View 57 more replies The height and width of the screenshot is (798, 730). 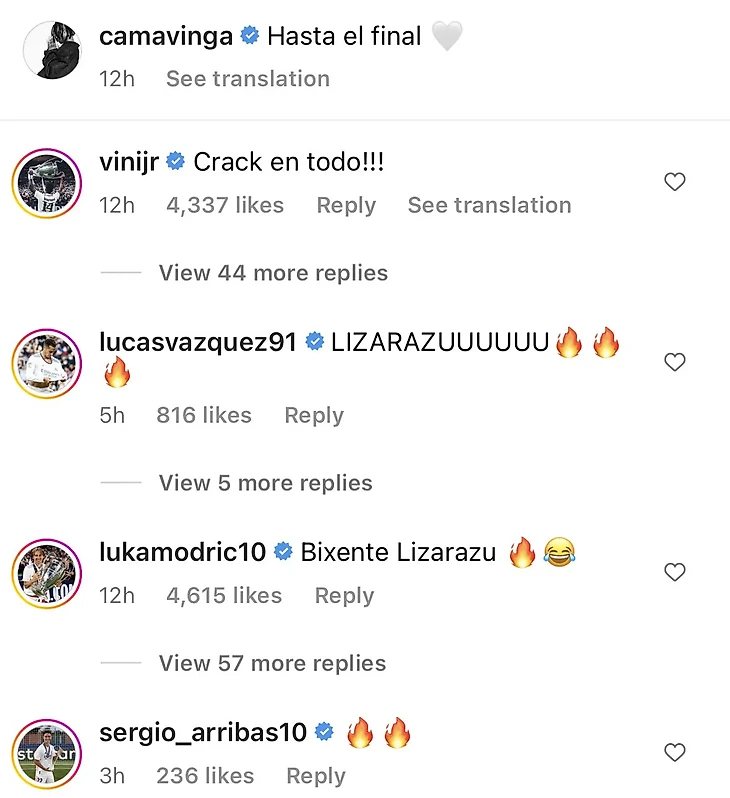click(x=272, y=663)
